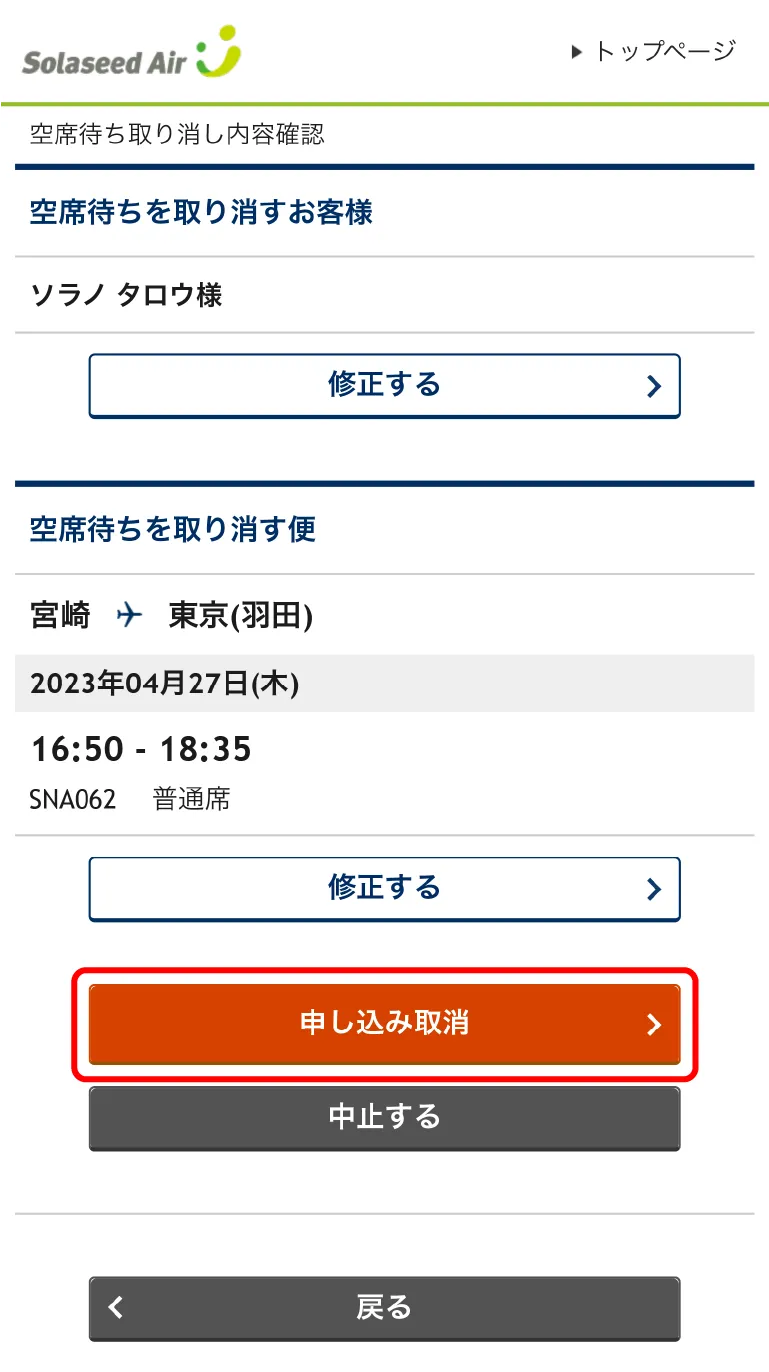Image resolution: width=769 pixels, height=1372 pixels.
Task: Select 中止する to abort
Action: [x=384, y=1118]
